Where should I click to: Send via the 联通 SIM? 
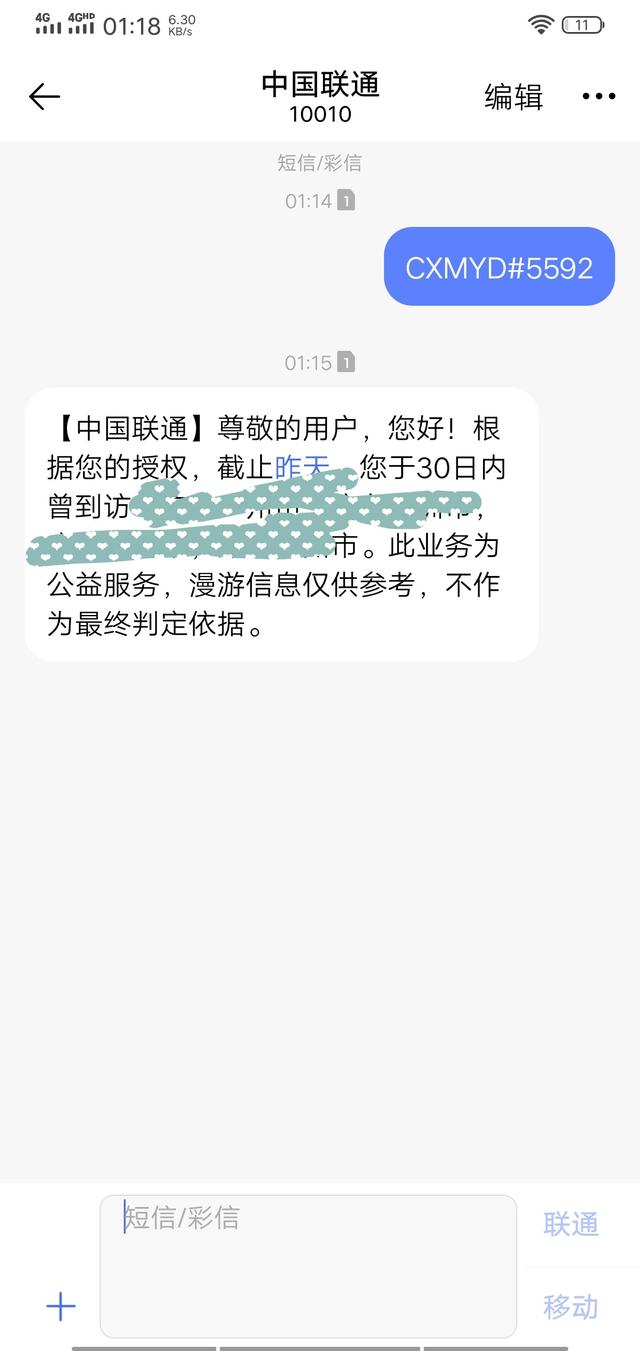pyautogui.click(x=571, y=1224)
